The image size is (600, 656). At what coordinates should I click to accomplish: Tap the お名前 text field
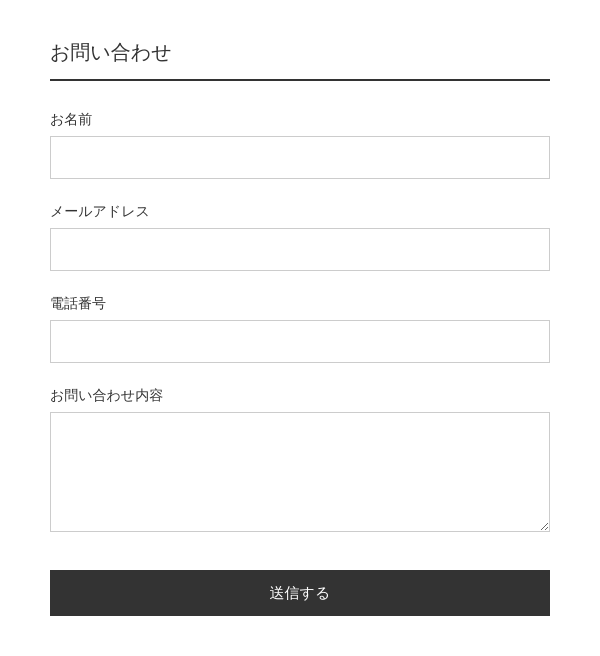click(x=300, y=158)
